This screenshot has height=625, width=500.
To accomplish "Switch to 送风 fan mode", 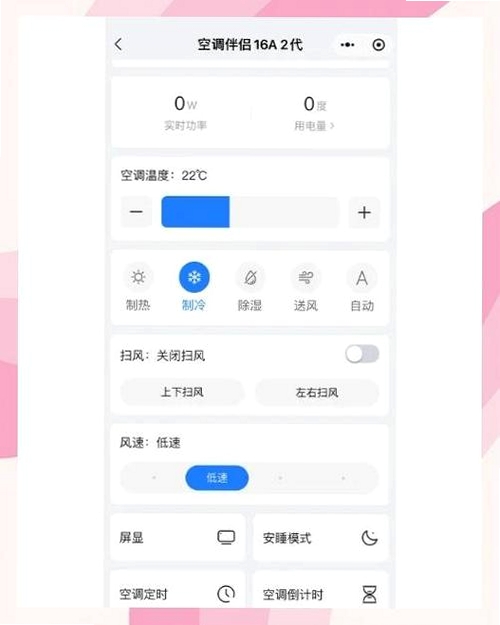I will tap(306, 287).
